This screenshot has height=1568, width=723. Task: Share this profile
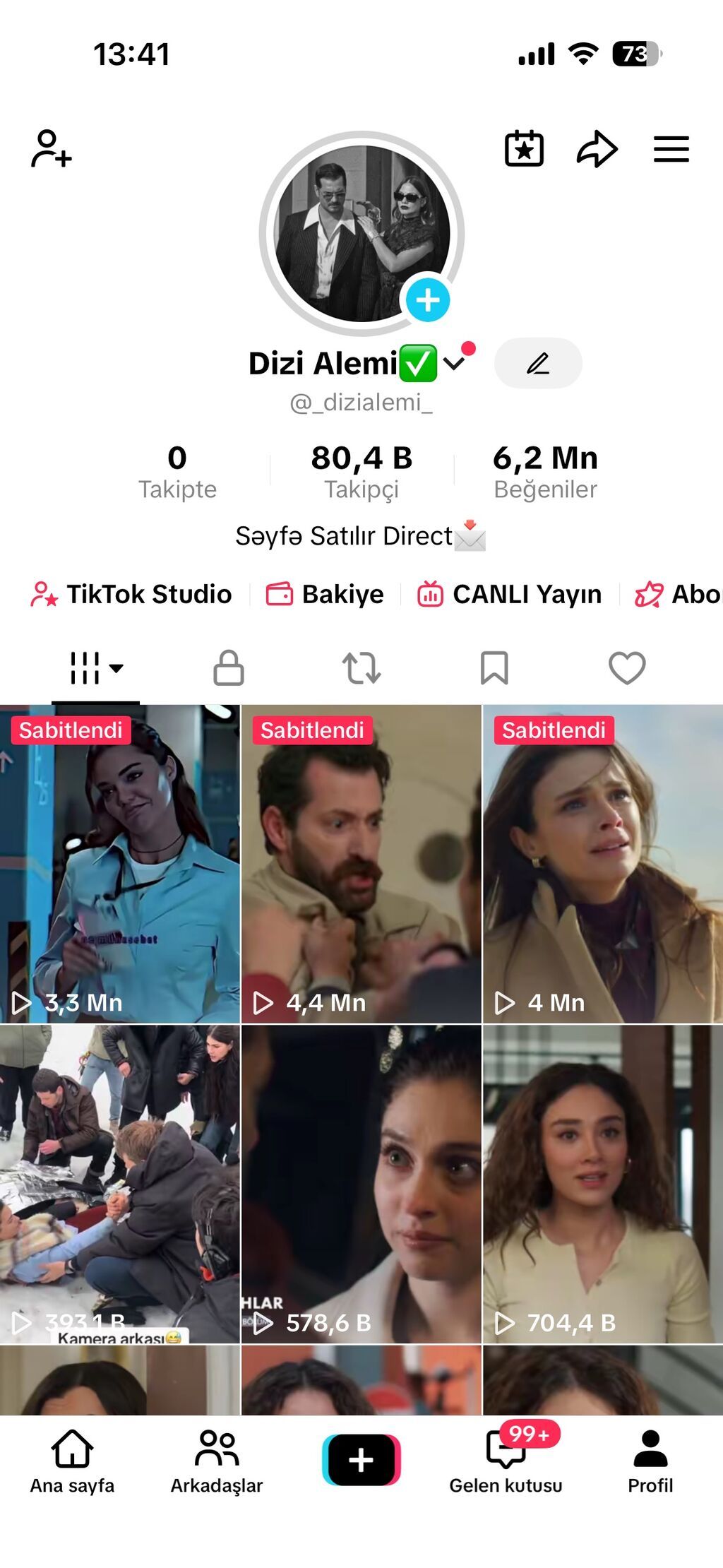tap(597, 149)
